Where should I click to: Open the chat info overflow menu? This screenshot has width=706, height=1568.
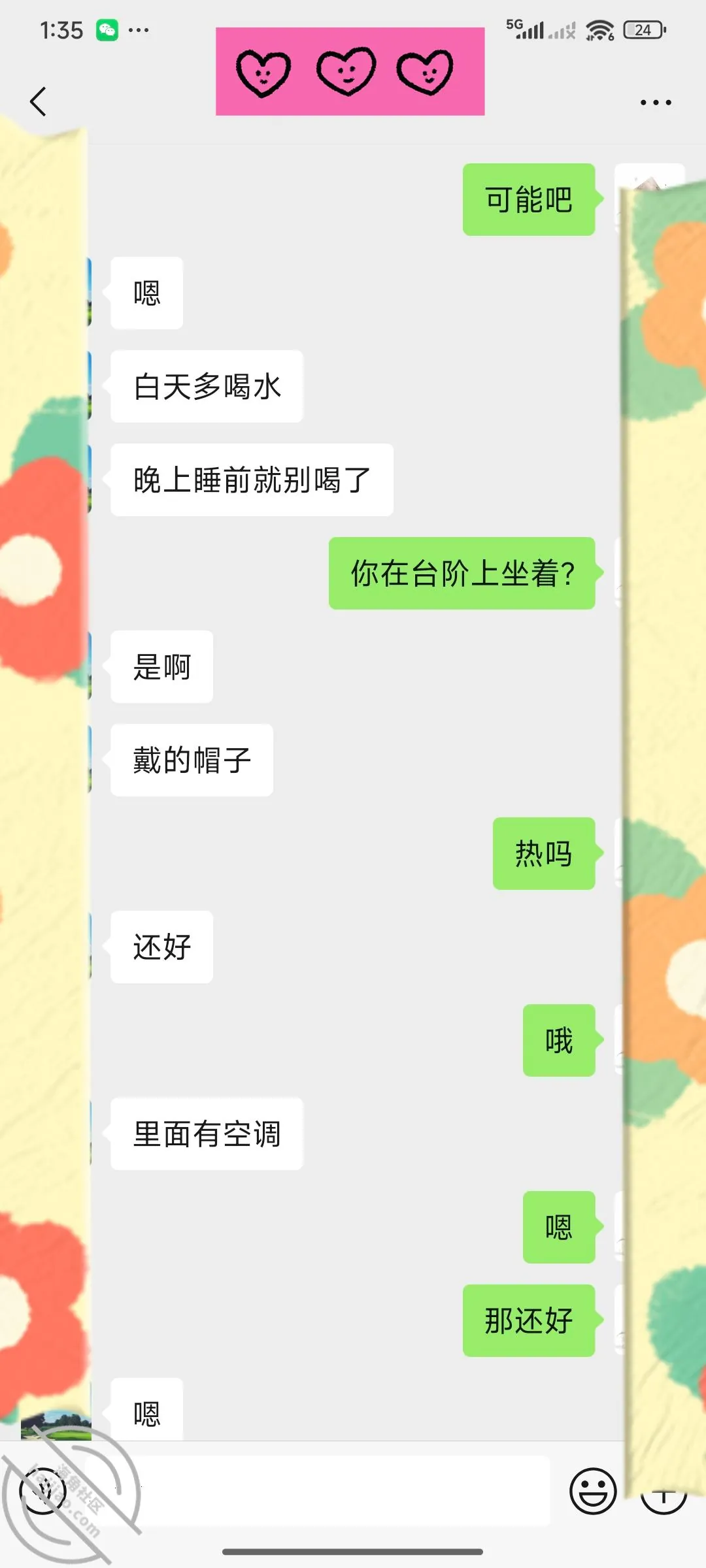click(656, 103)
